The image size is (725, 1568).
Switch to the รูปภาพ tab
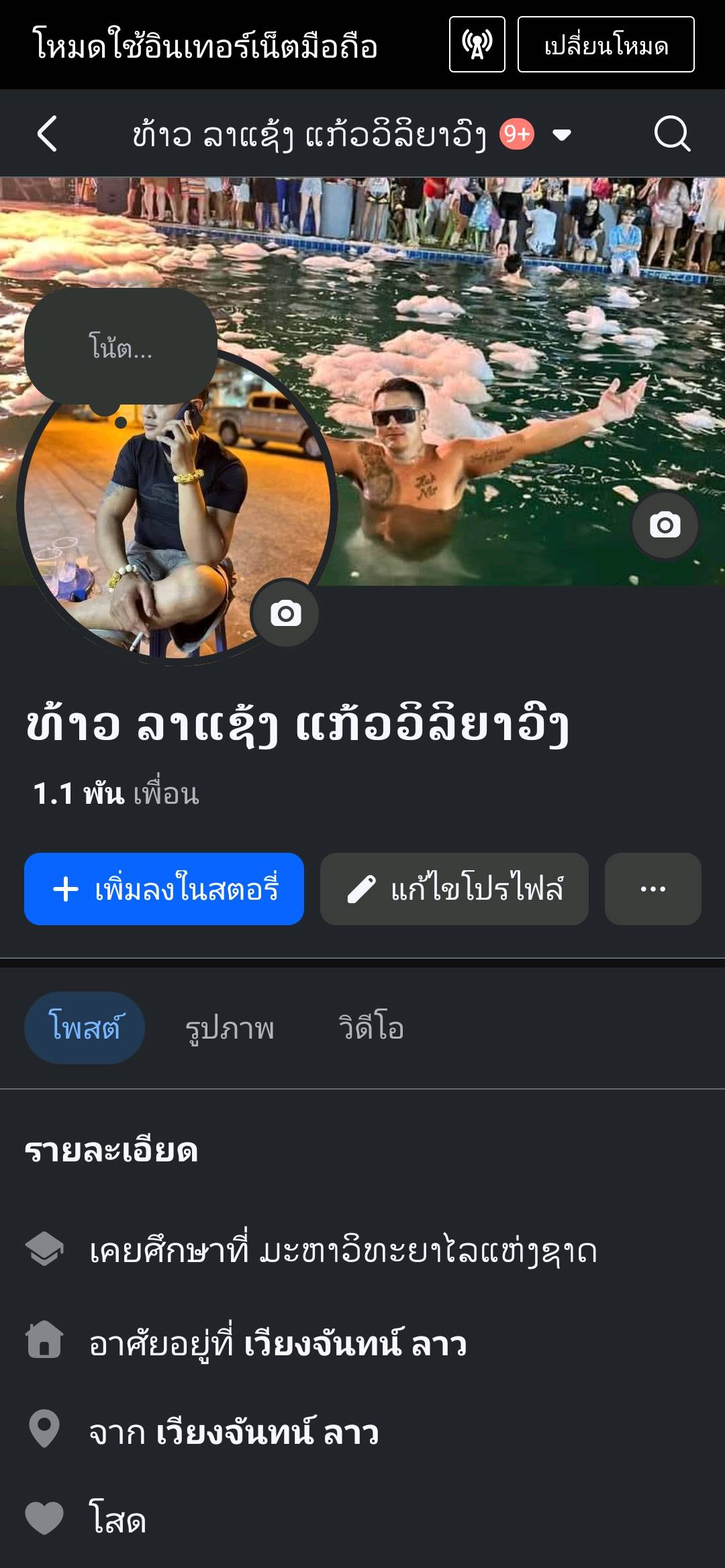pos(230,1028)
